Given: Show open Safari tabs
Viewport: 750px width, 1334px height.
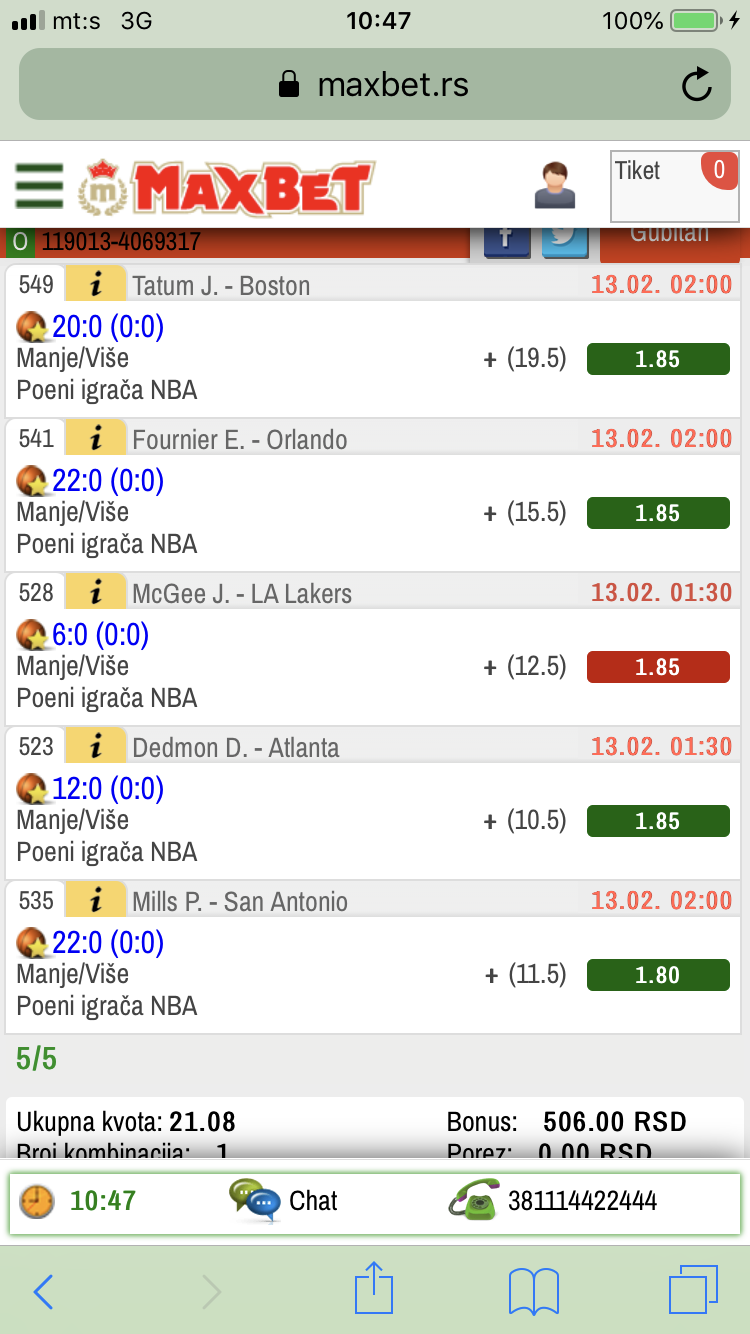Looking at the screenshot, I should (693, 1290).
